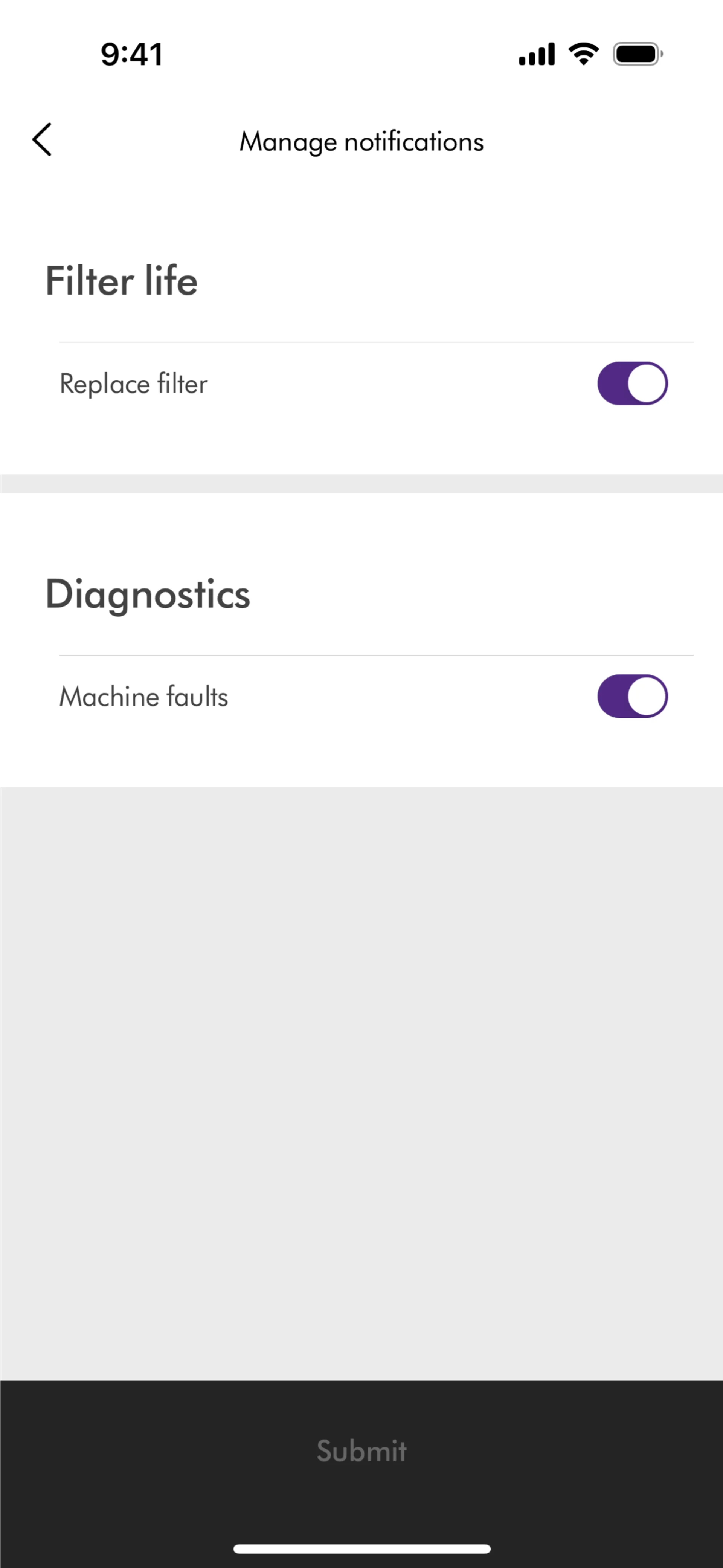
Task: Tap the Submit button
Action: 361,1451
